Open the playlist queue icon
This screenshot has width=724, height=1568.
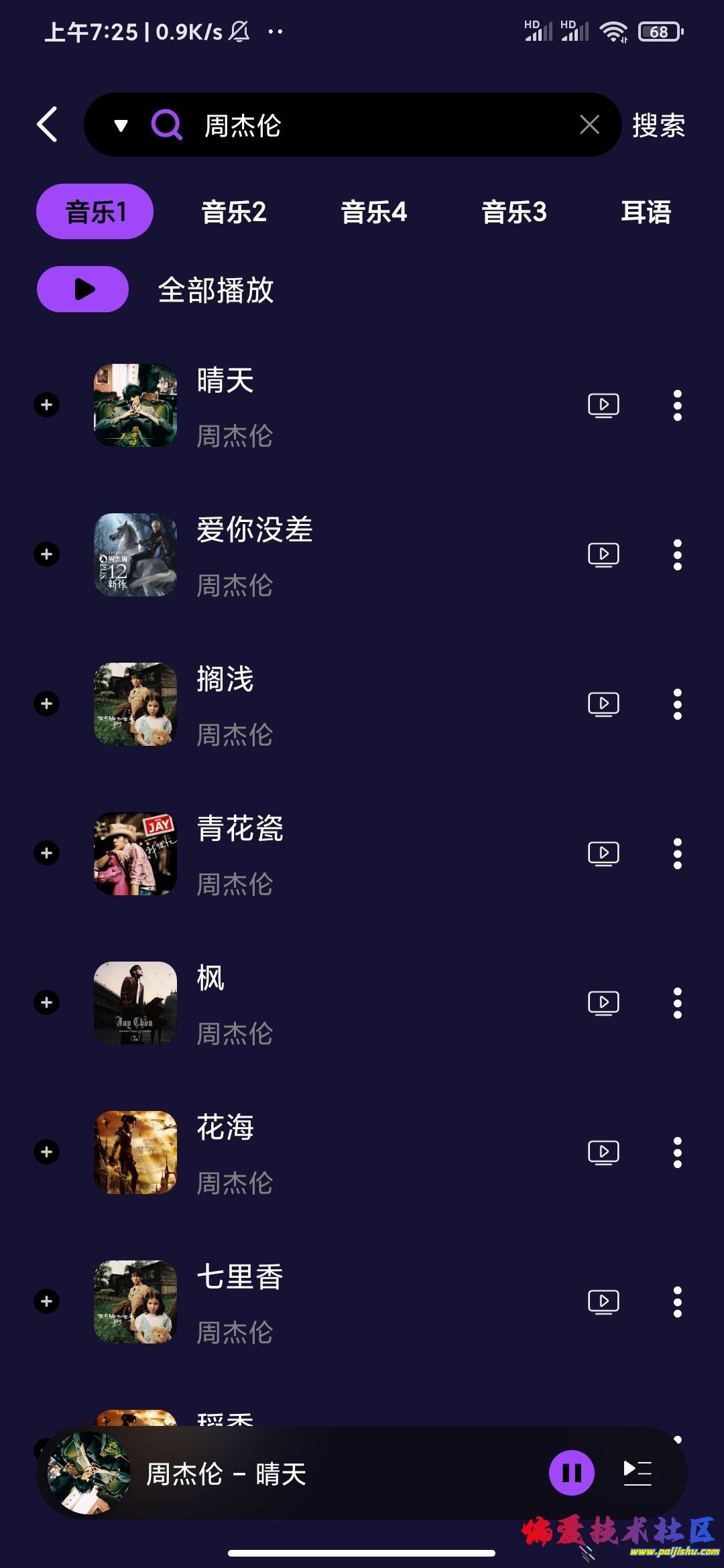coord(638,1473)
